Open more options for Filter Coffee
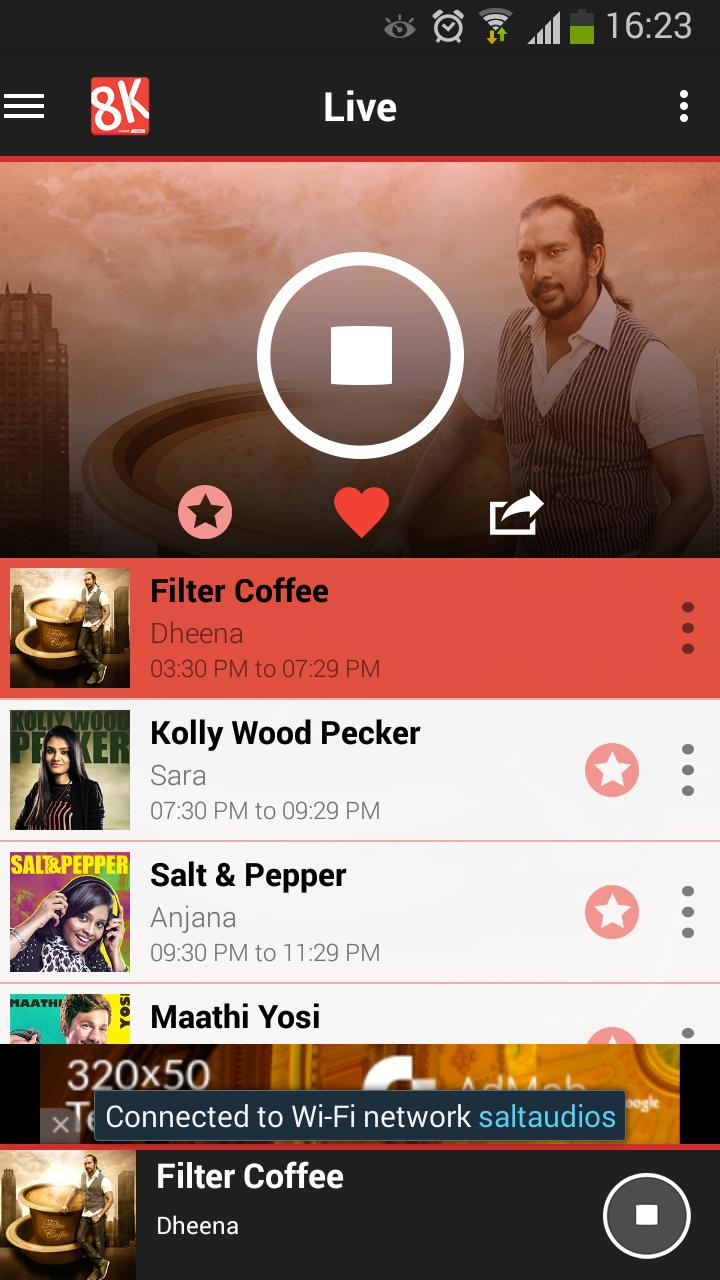720x1280 pixels. tap(687, 628)
